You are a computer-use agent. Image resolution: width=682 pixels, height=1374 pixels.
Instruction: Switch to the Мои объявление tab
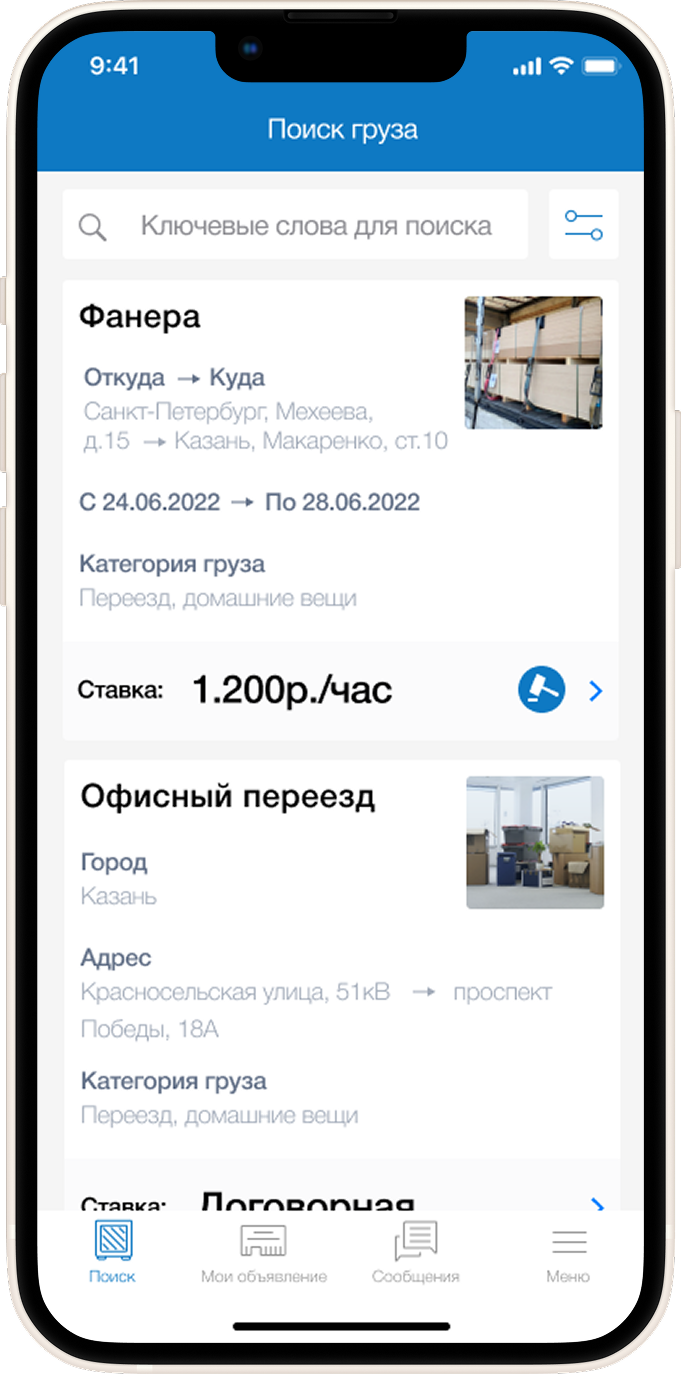point(264,1251)
